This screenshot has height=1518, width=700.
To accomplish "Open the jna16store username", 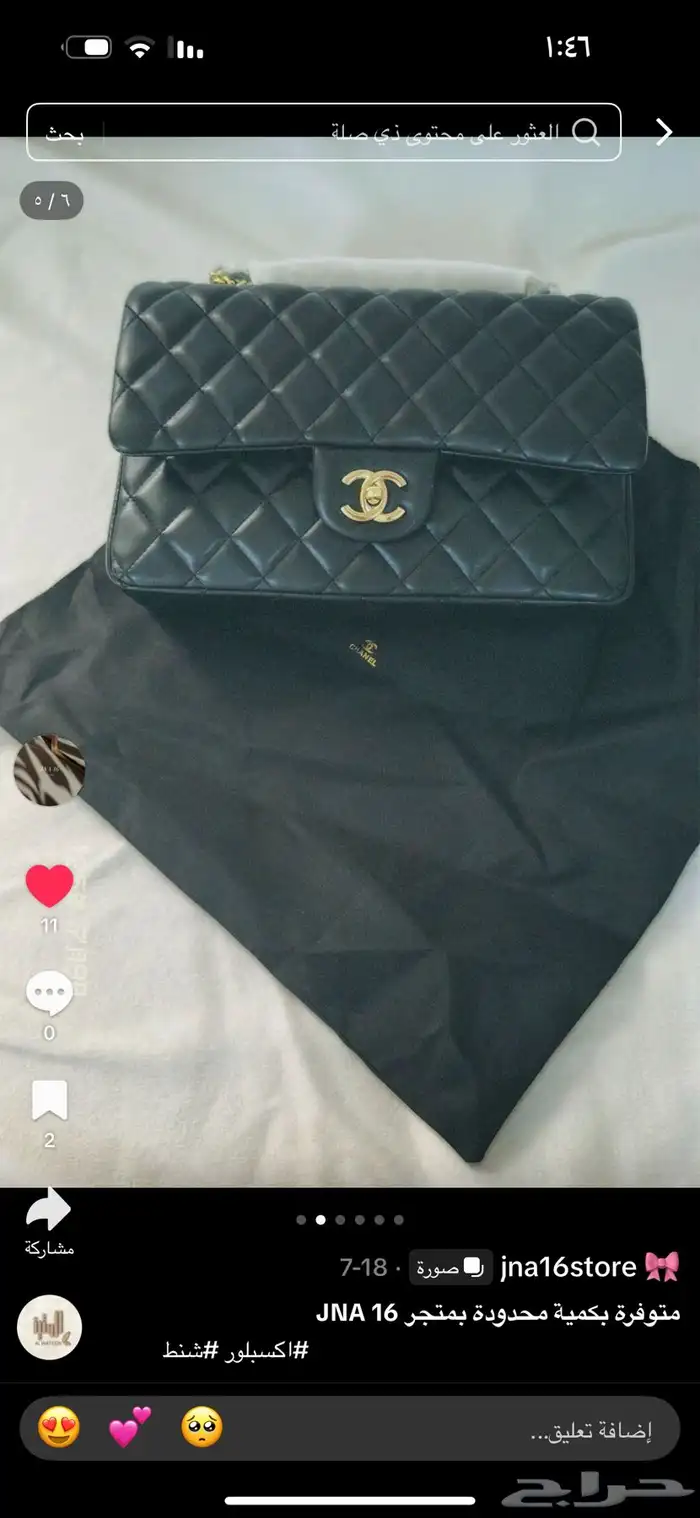I will tap(567, 1268).
